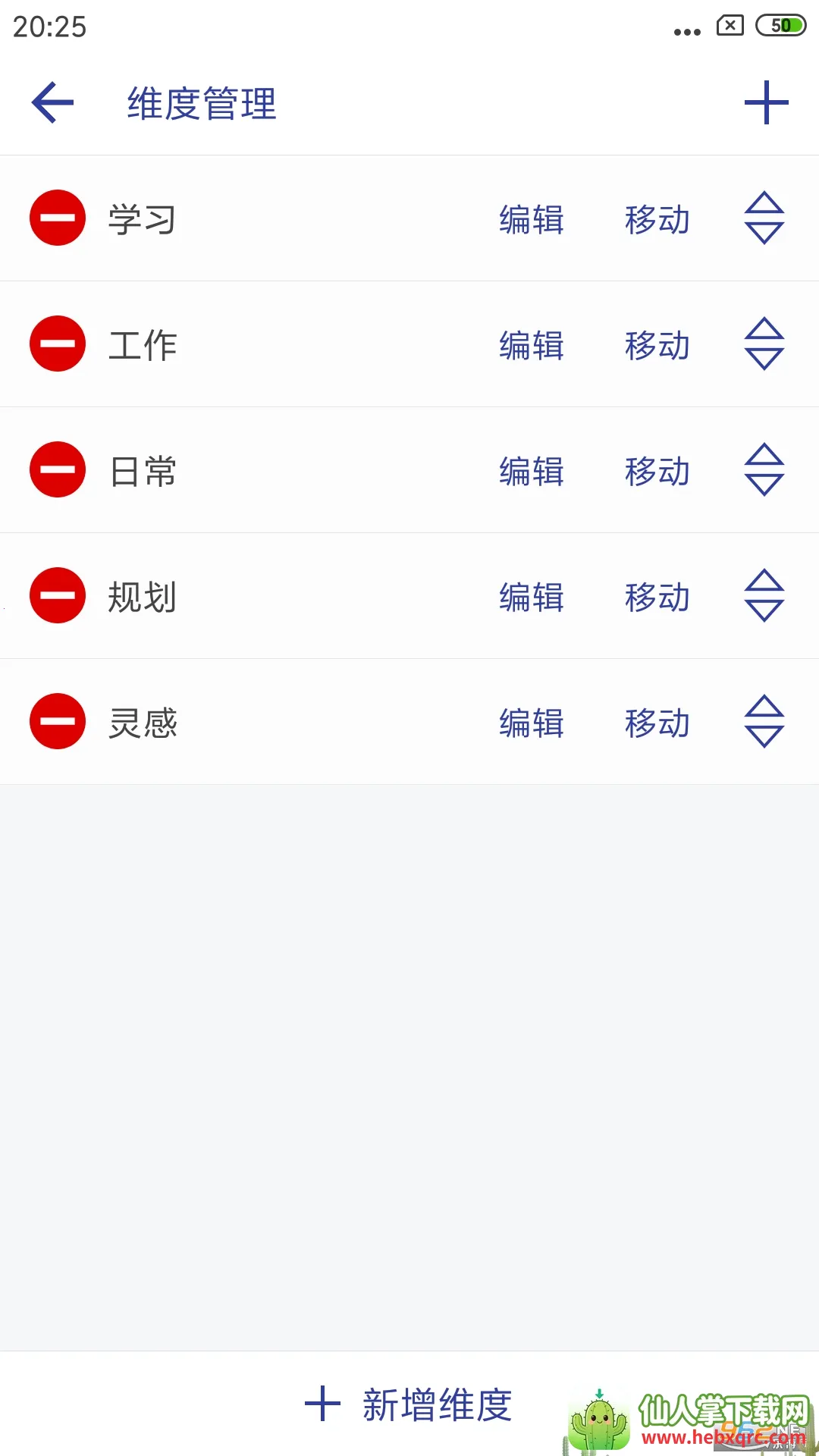Edit the 学习 dimension
819x1456 pixels.
tap(531, 220)
